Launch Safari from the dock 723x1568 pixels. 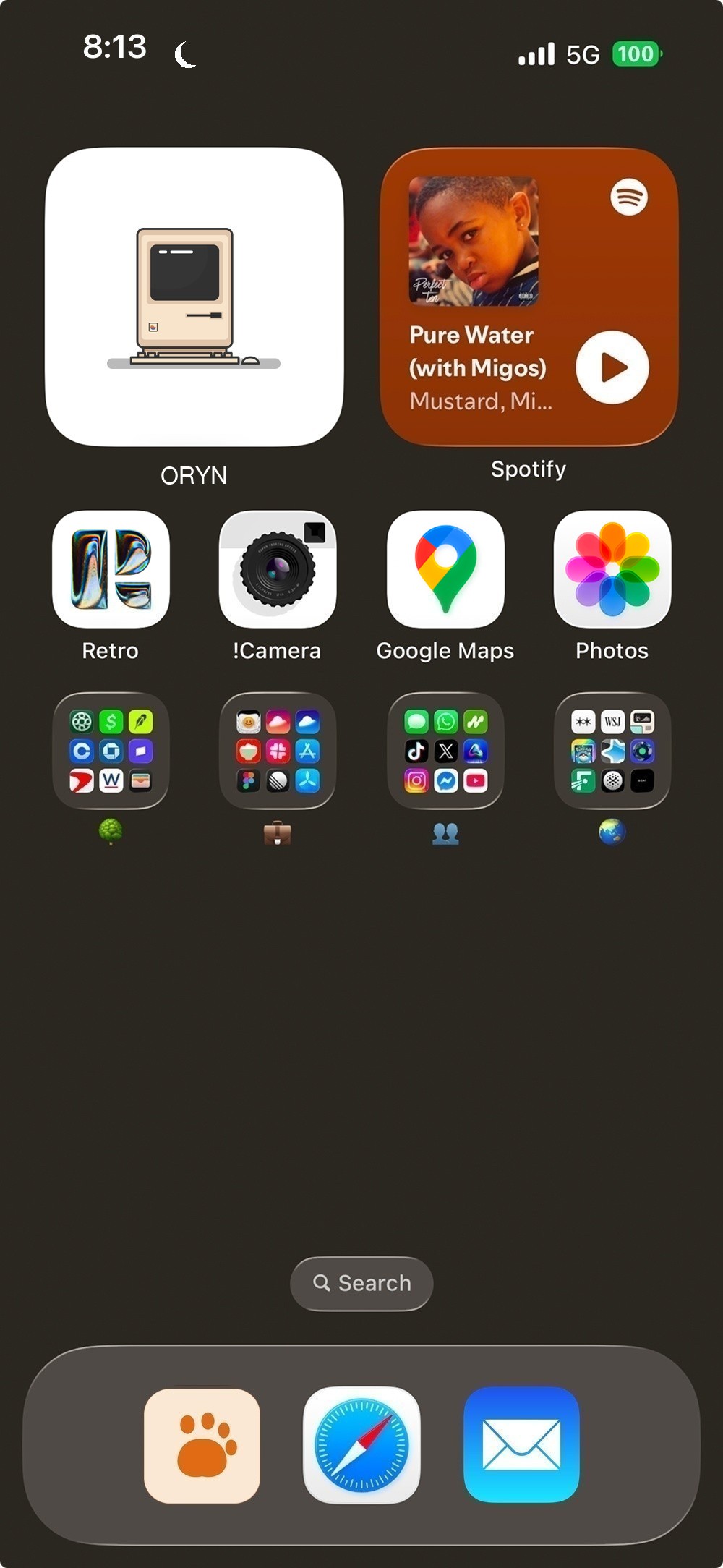[361, 1445]
